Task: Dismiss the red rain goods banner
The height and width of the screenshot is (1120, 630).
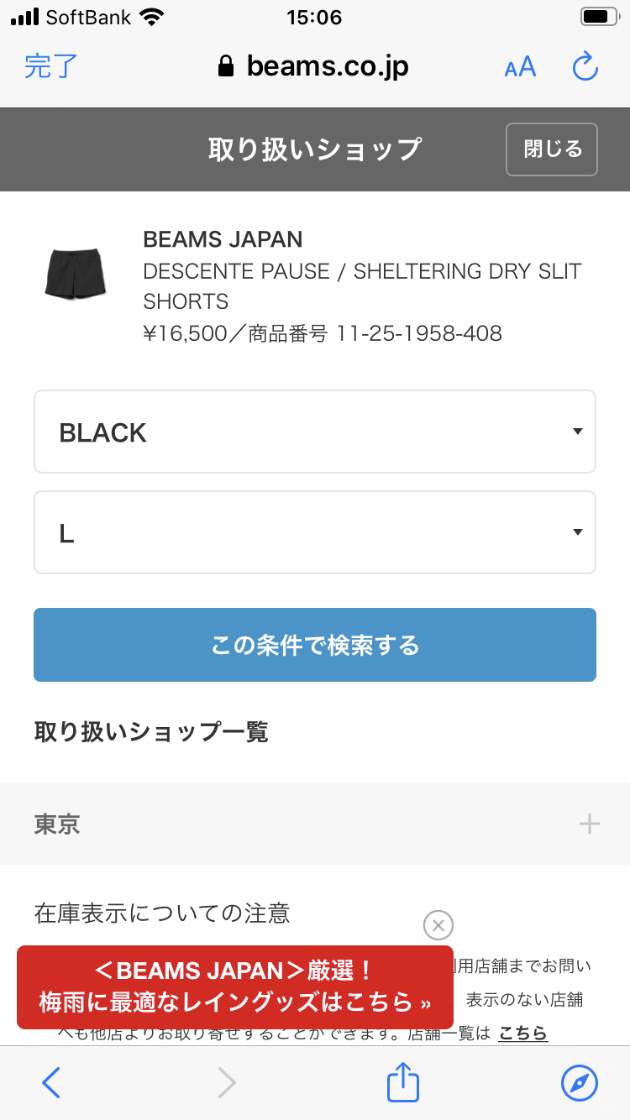Action: pos(438,926)
